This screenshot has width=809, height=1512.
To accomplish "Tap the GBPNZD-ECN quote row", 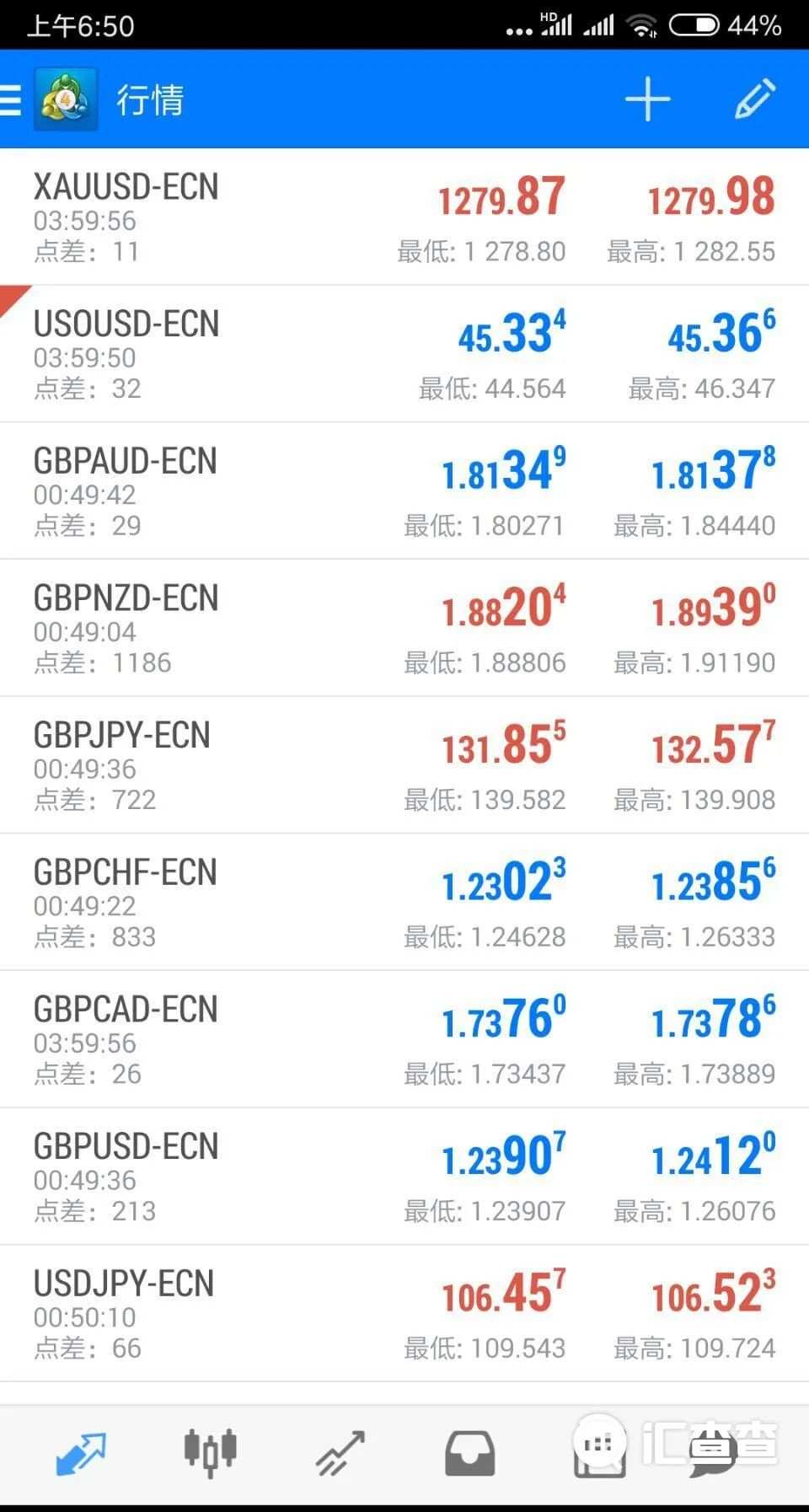I will (x=404, y=629).
